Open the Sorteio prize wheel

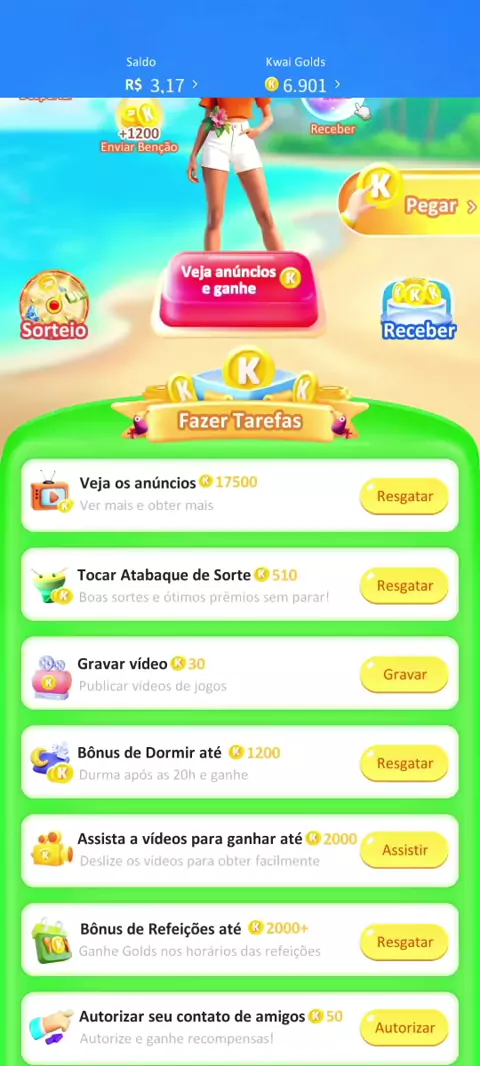click(x=54, y=306)
